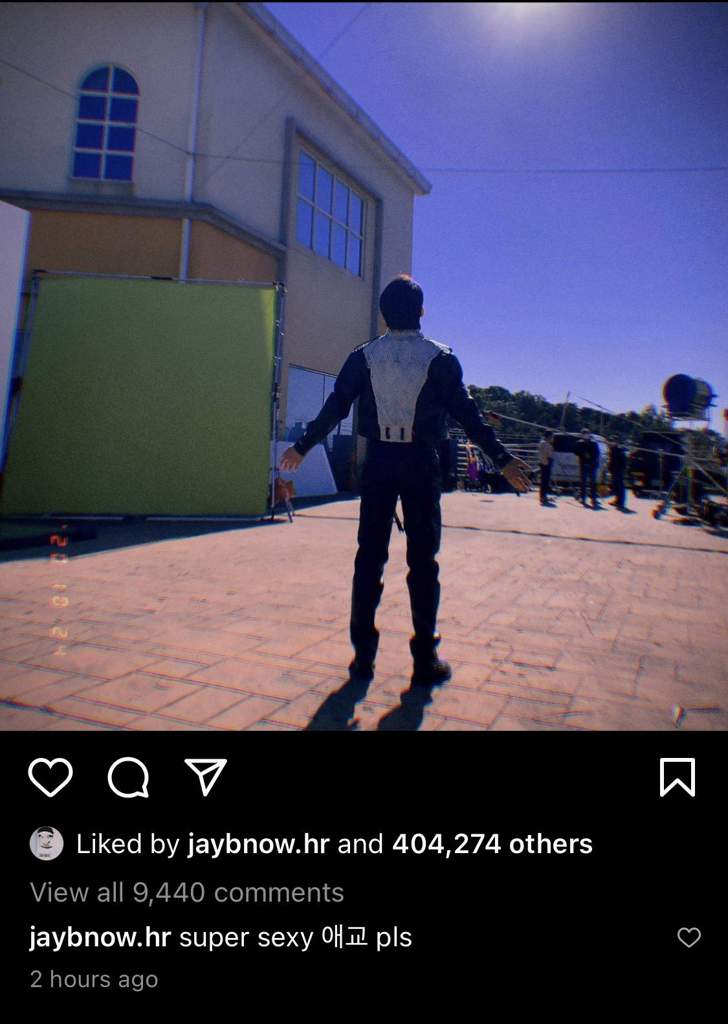Open the post photo
Screen dimensions: 728x1024
(x=364, y=365)
